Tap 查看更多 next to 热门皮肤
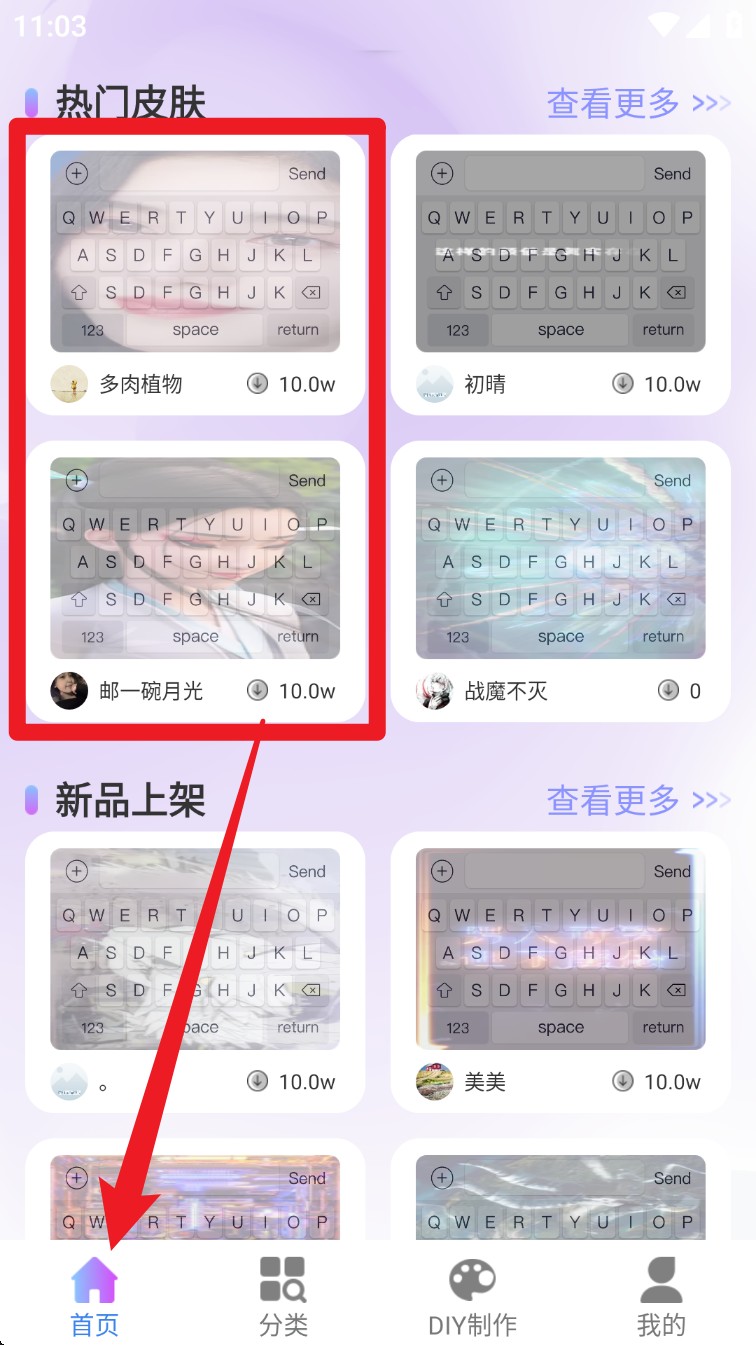 click(637, 103)
